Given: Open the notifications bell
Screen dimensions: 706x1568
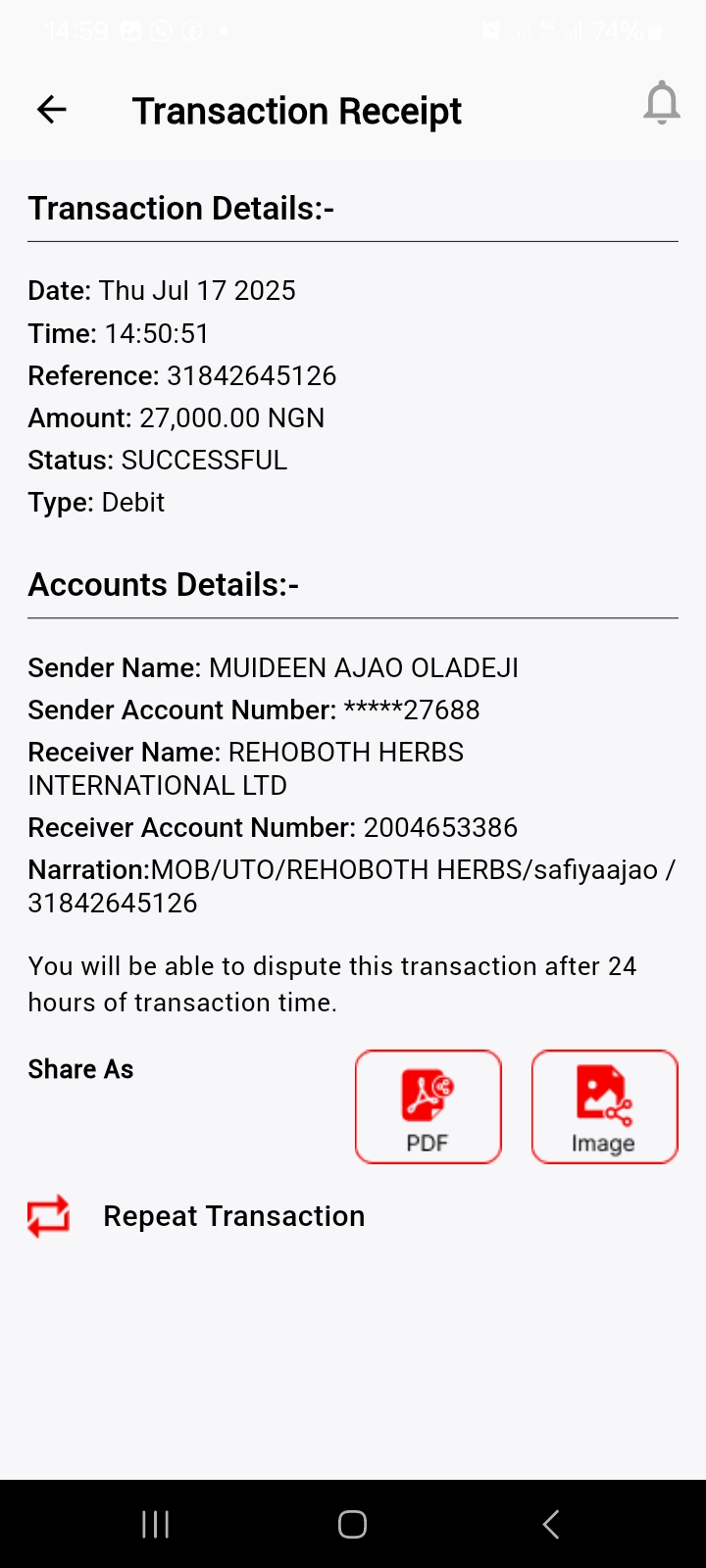Looking at the screenshot, I should [x=661, y=103].
